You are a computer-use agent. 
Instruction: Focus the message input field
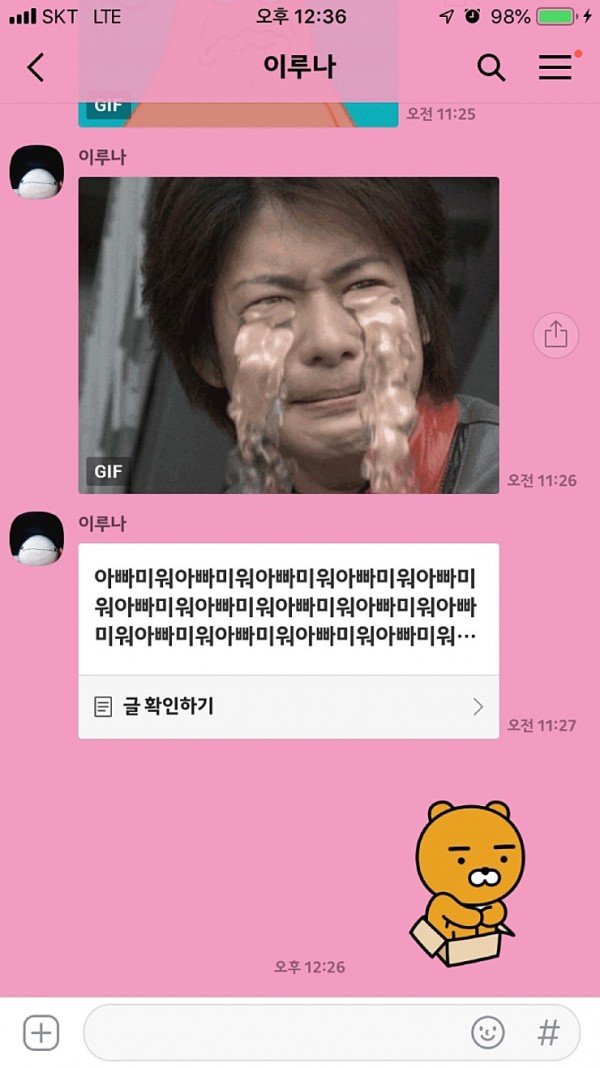click(270, 1033)
